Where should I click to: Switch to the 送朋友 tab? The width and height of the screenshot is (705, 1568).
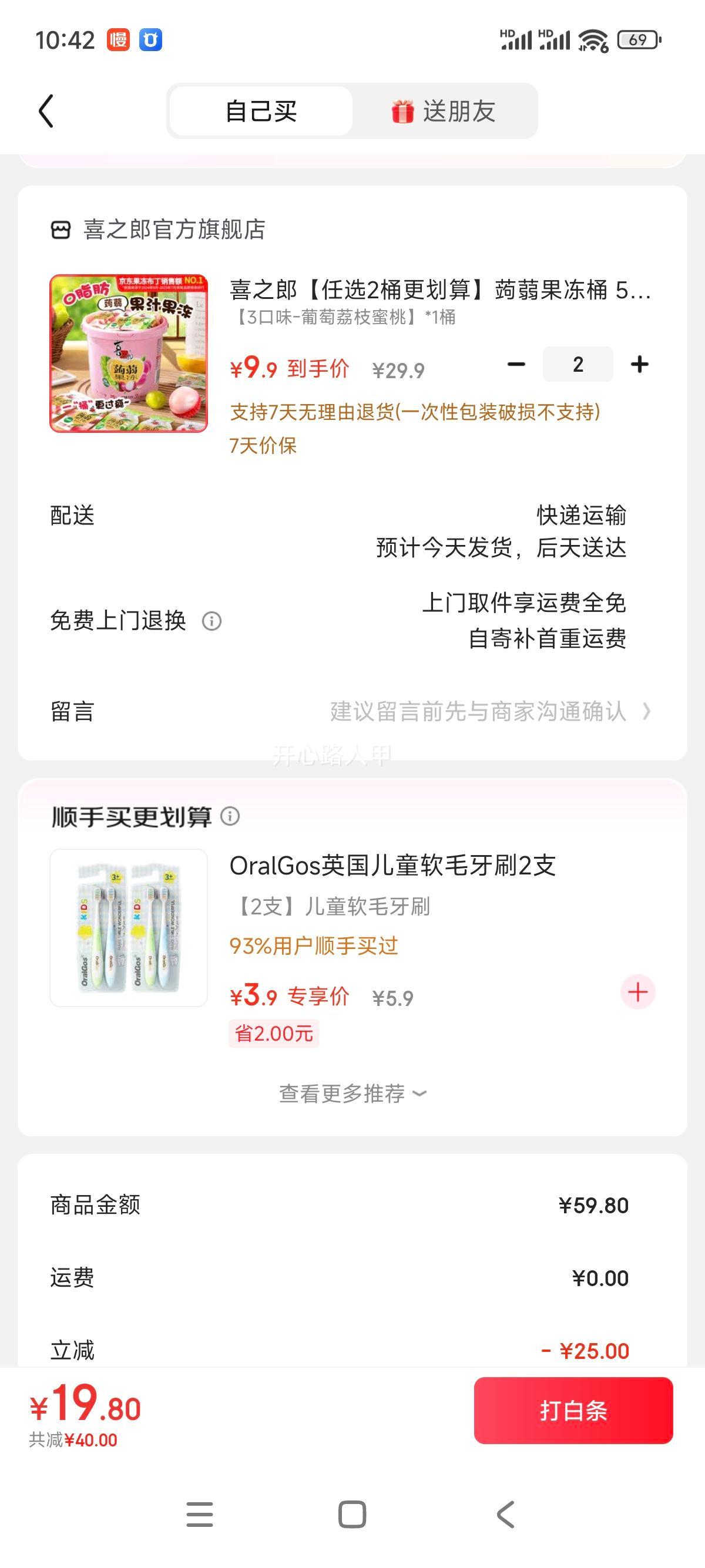[444, 112]
